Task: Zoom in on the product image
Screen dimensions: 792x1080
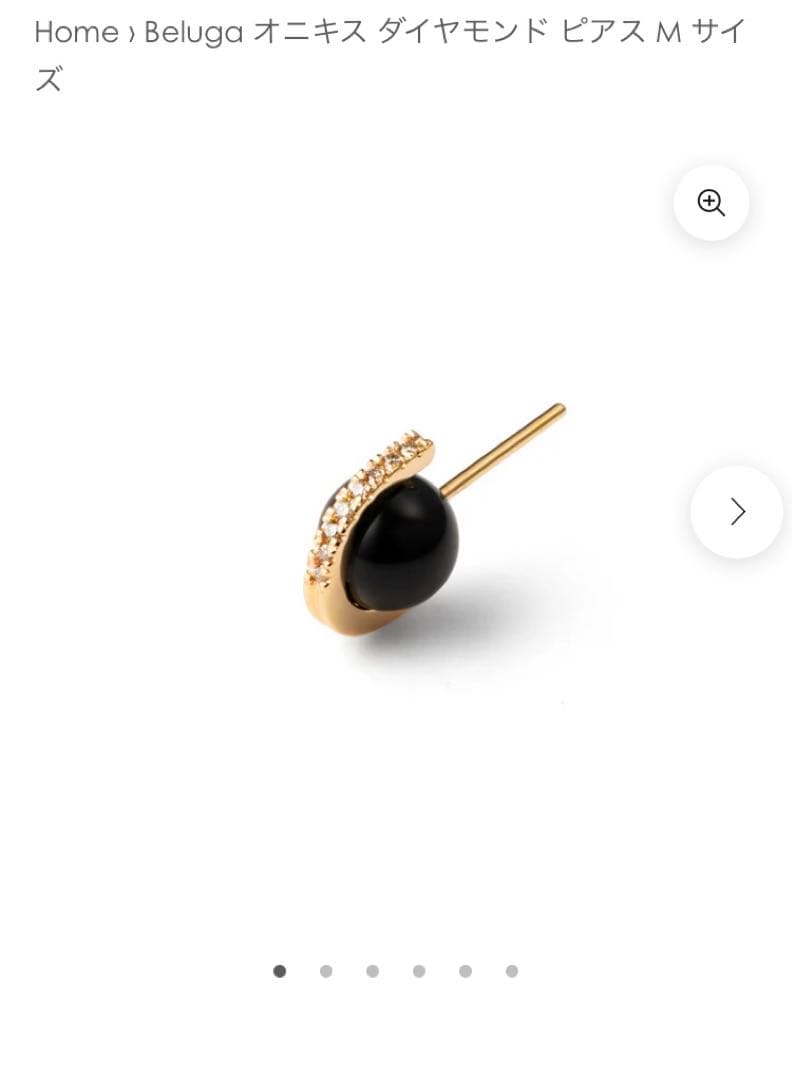Action: [x=711, y=203]
